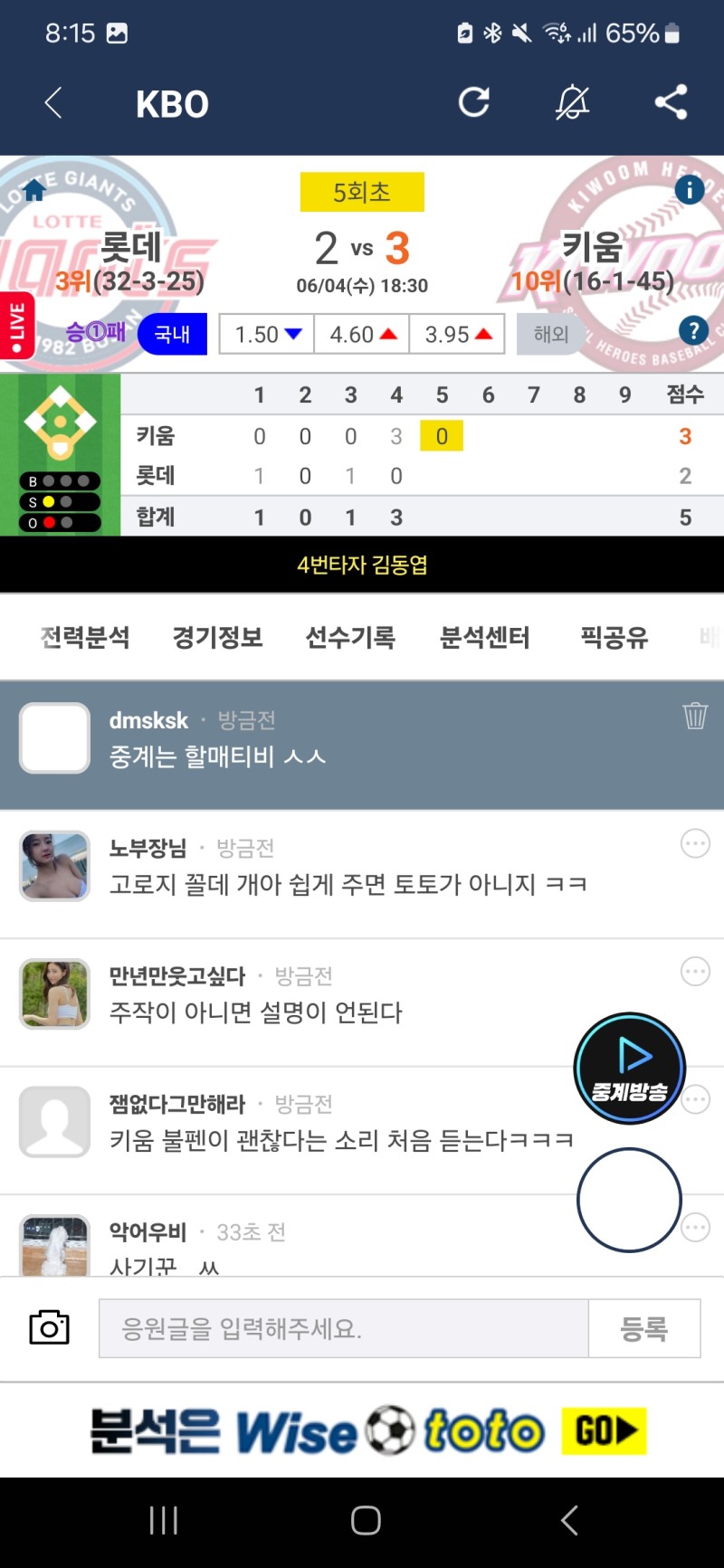Open the 픽공유 tab
The image size is (724, 1568).
614,637
